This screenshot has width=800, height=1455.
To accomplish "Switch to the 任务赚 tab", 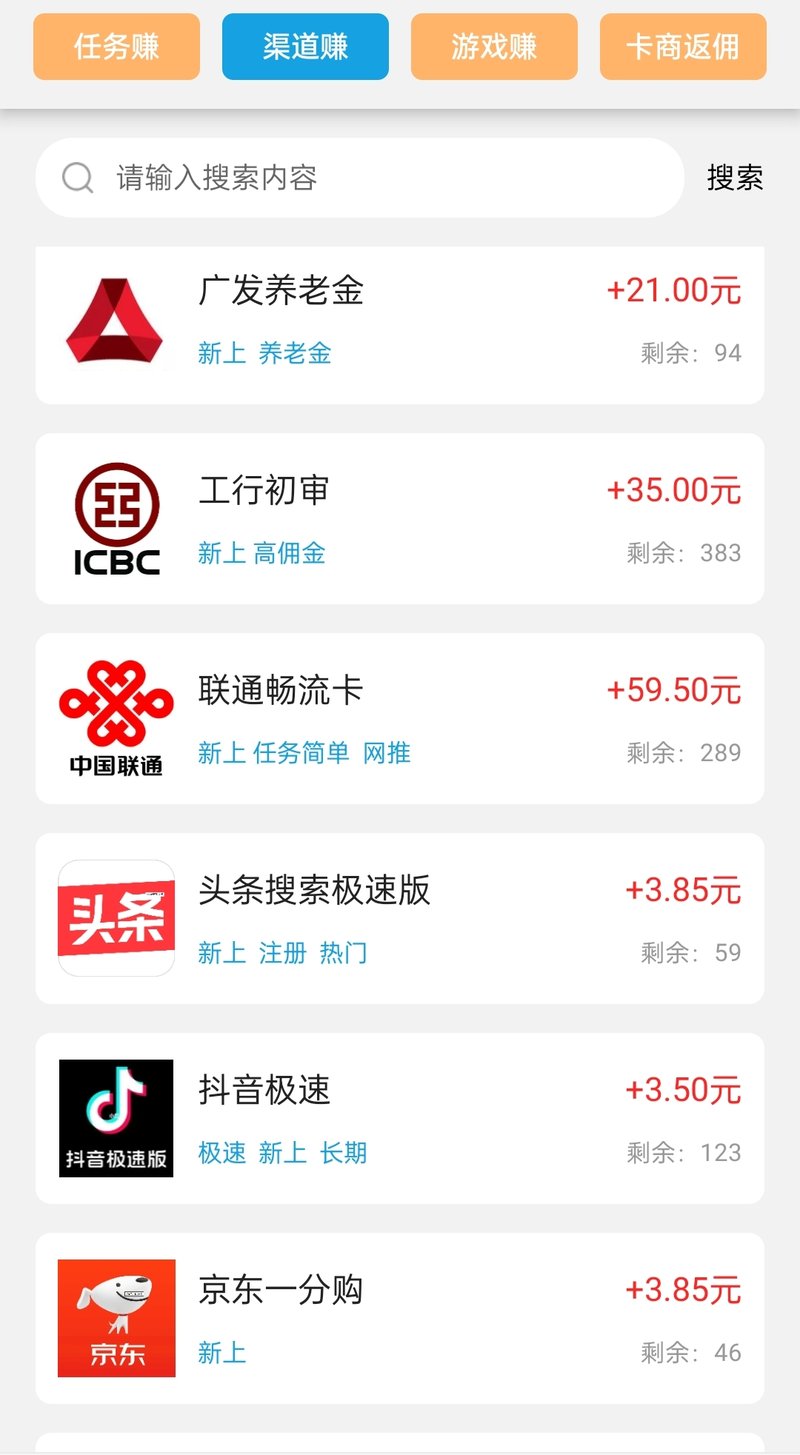I will [x=116, y=46].
